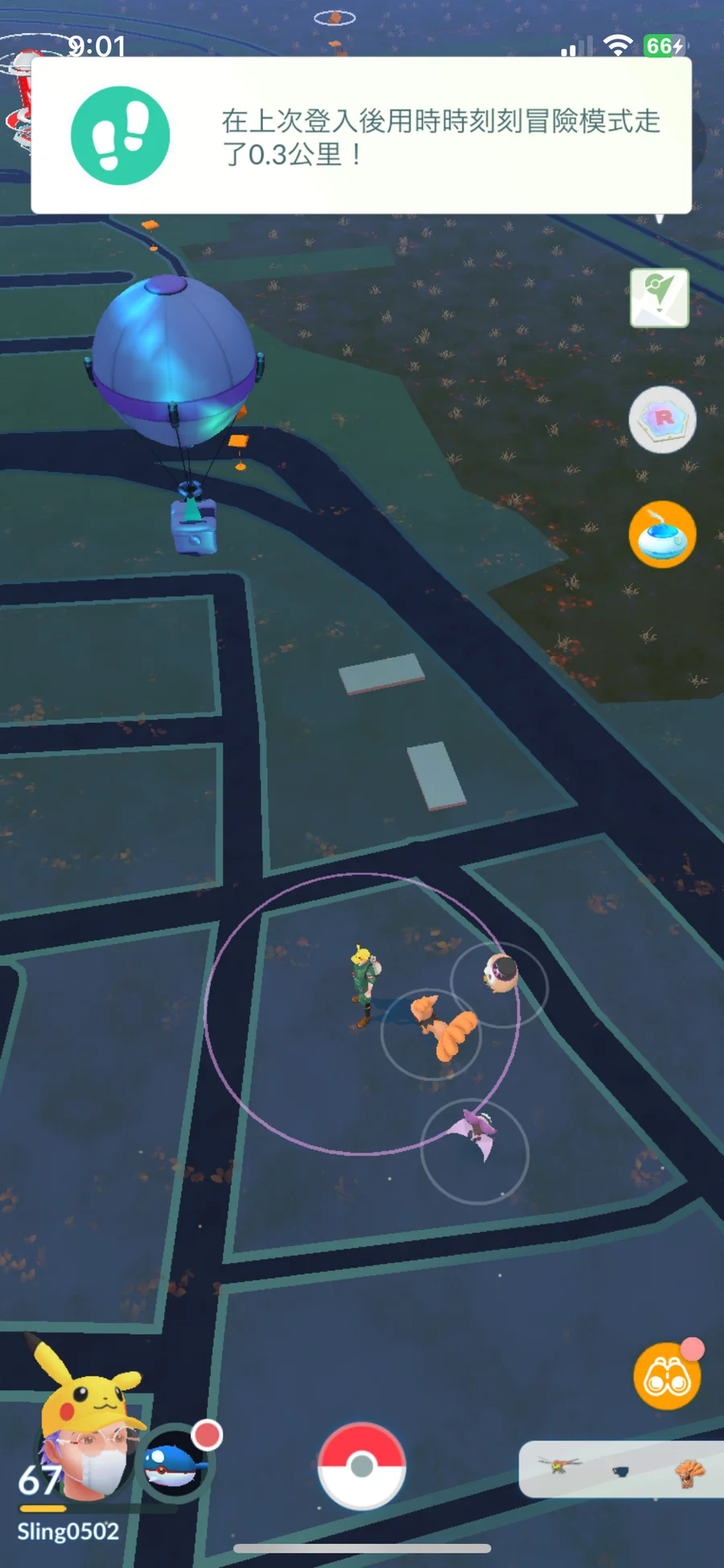Open the Rocket Radar button
Viewport: 724px width, 1568px height.
pyautogui.click(x=662, y=419)
